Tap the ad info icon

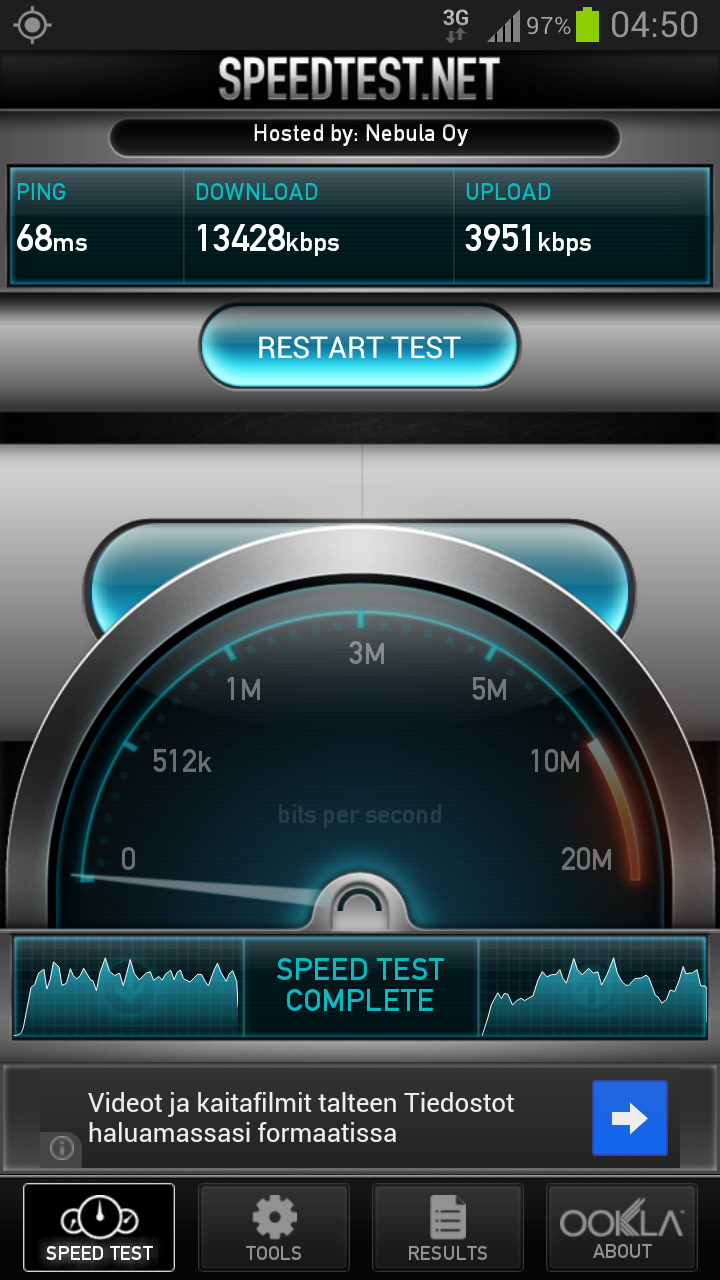(62, 1148)
